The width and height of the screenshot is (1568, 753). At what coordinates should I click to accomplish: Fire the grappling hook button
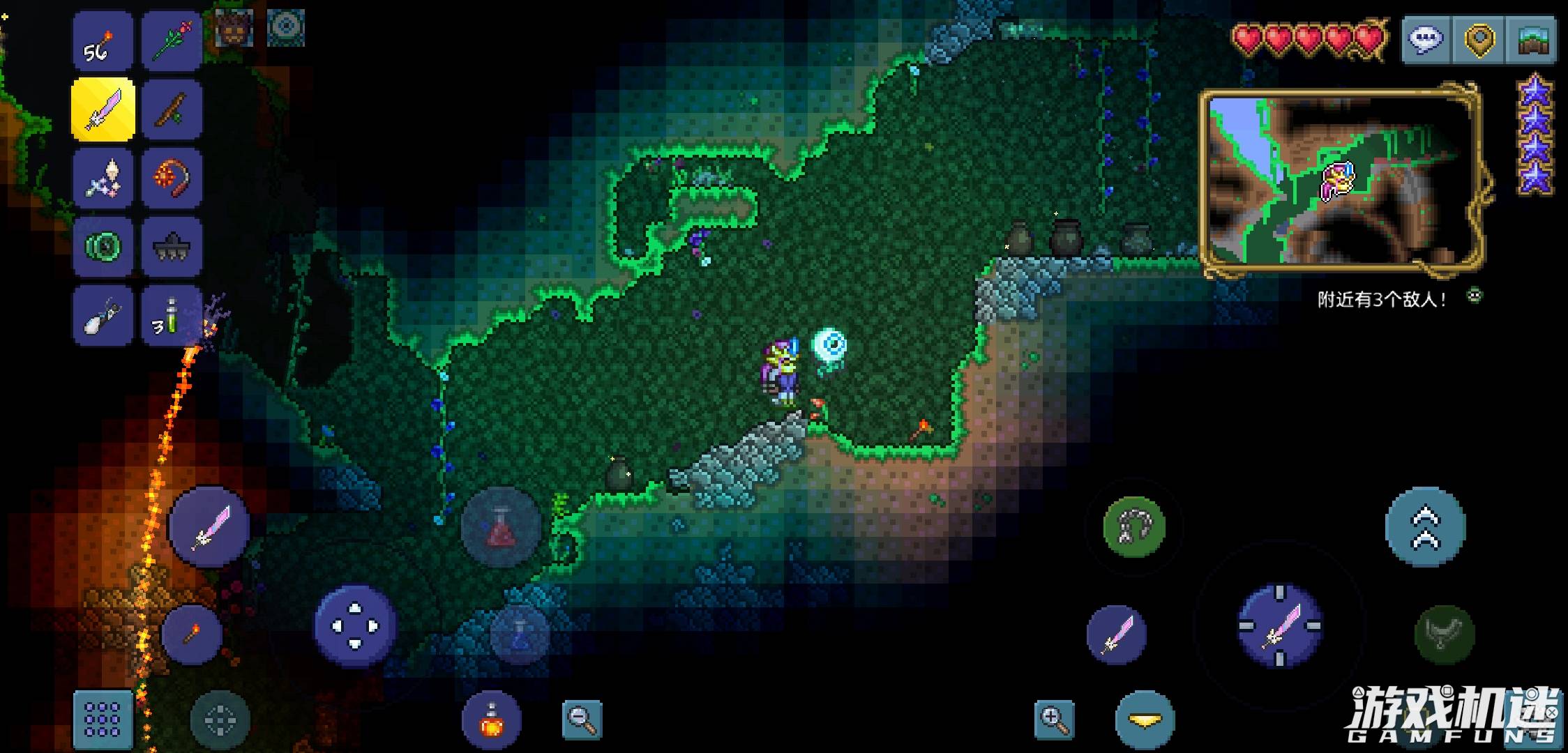(1133, 527)
